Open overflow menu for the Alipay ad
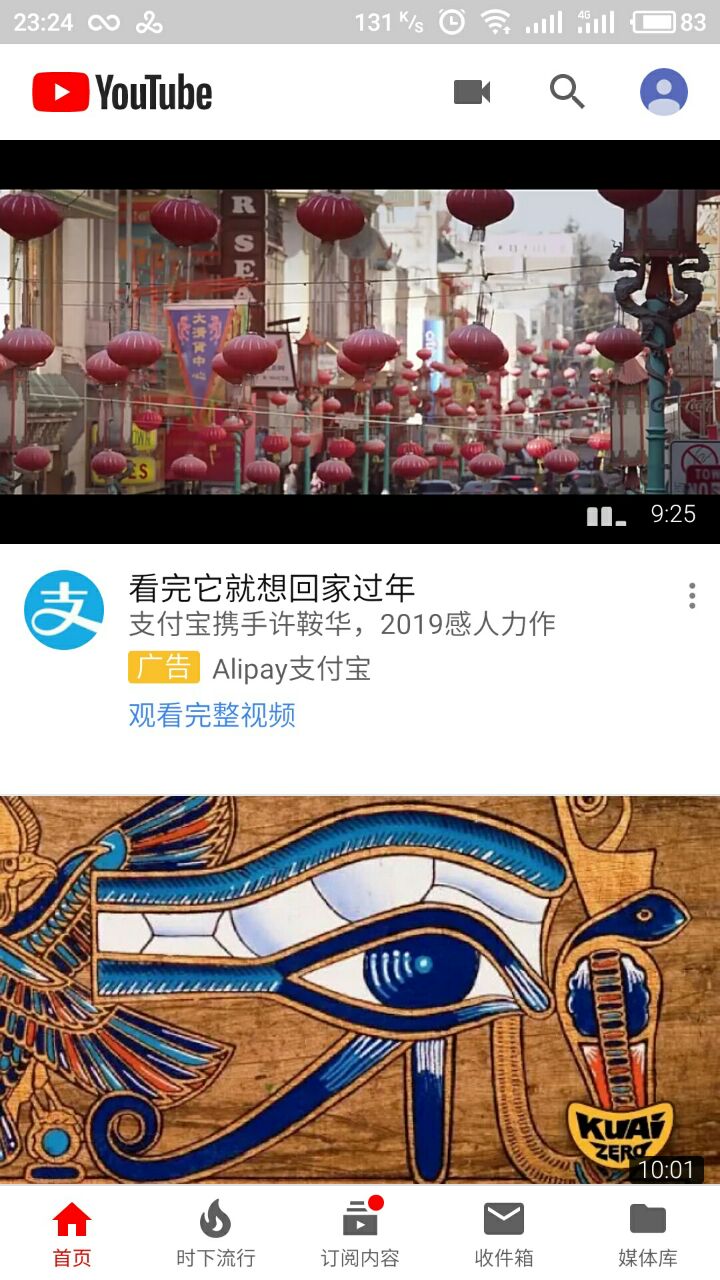The image size is (720, 1280). click(x=692, y=596)
